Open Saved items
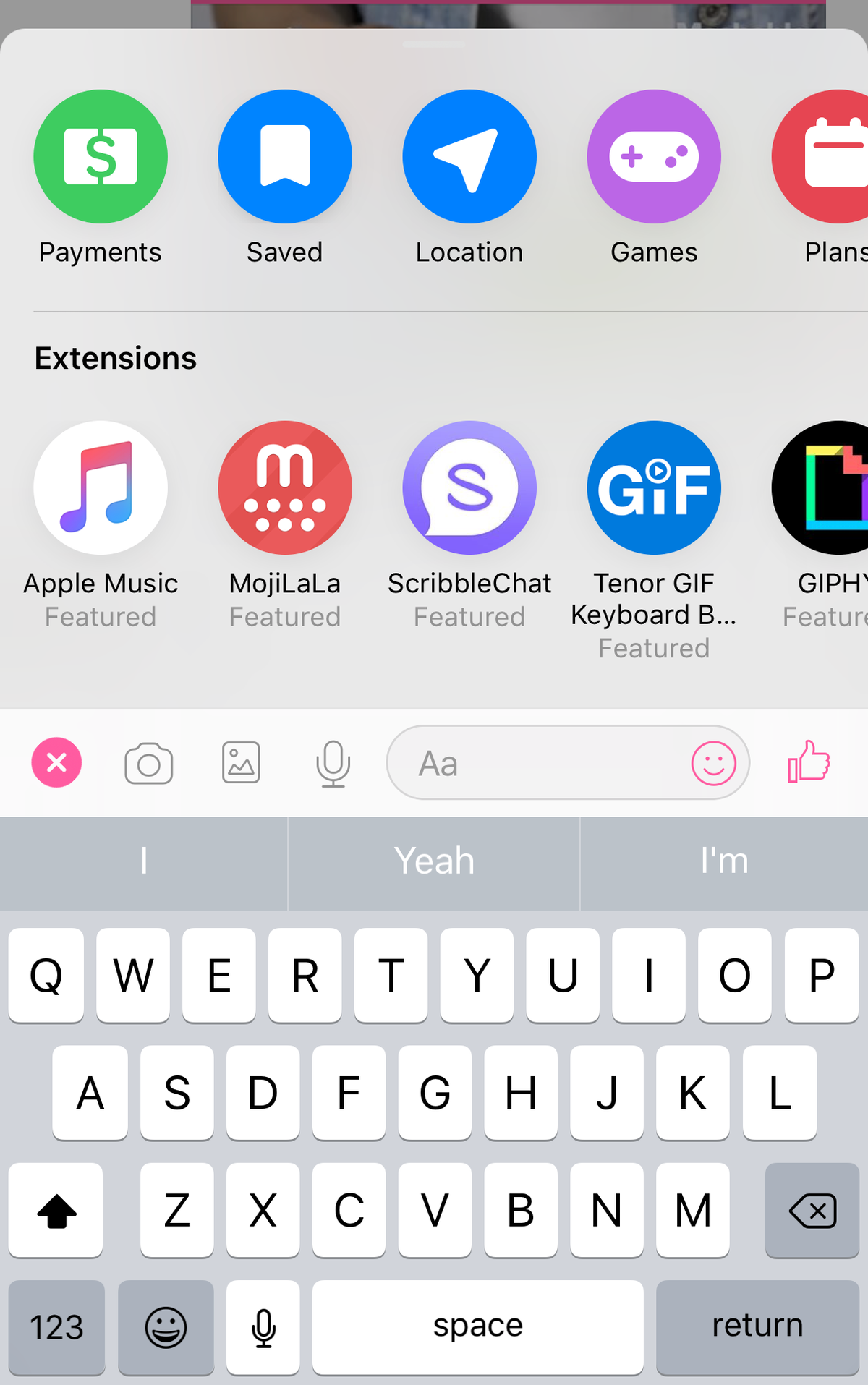This screenshot has width=868, height=1385. point(285,157)
